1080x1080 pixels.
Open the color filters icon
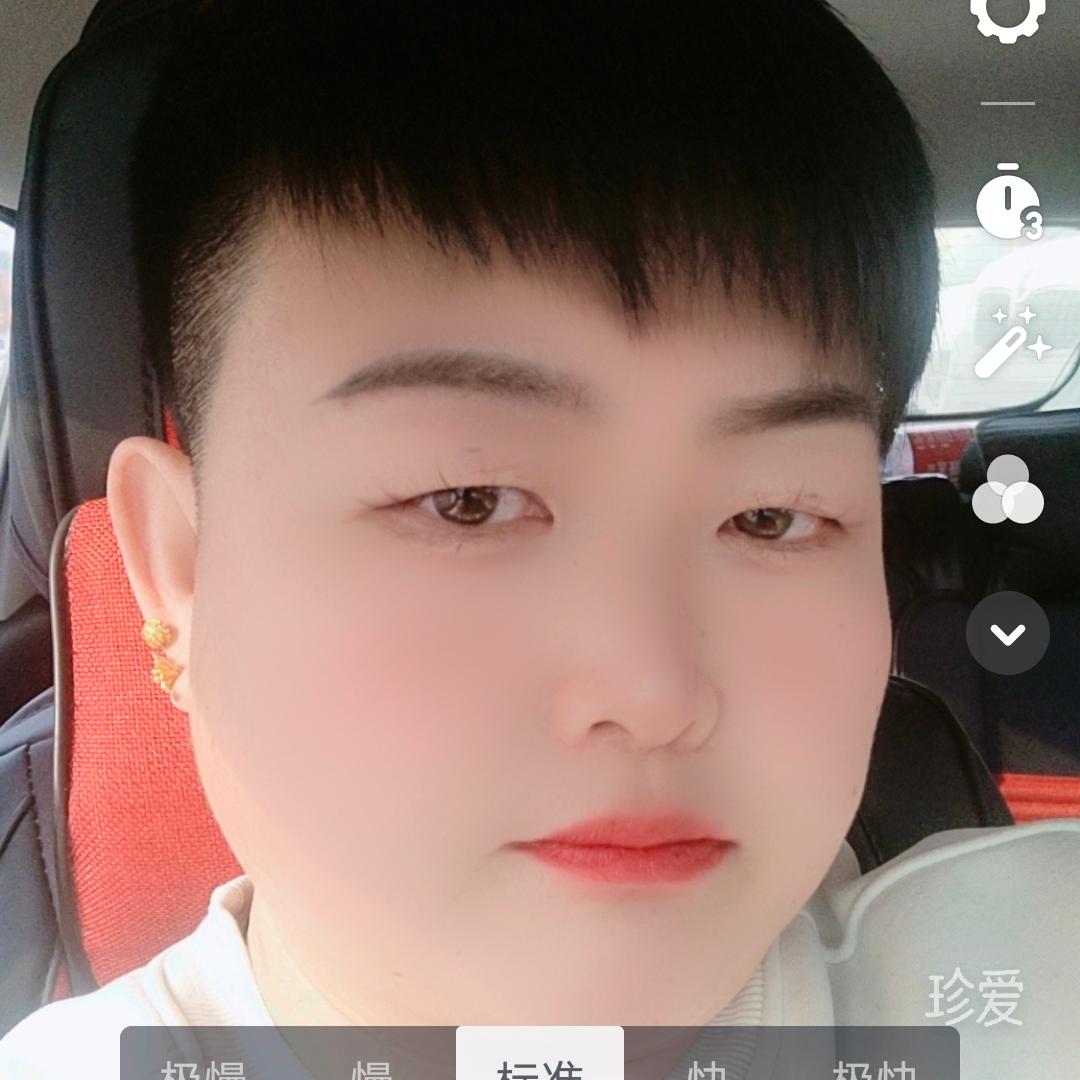tap(1007, 490)
